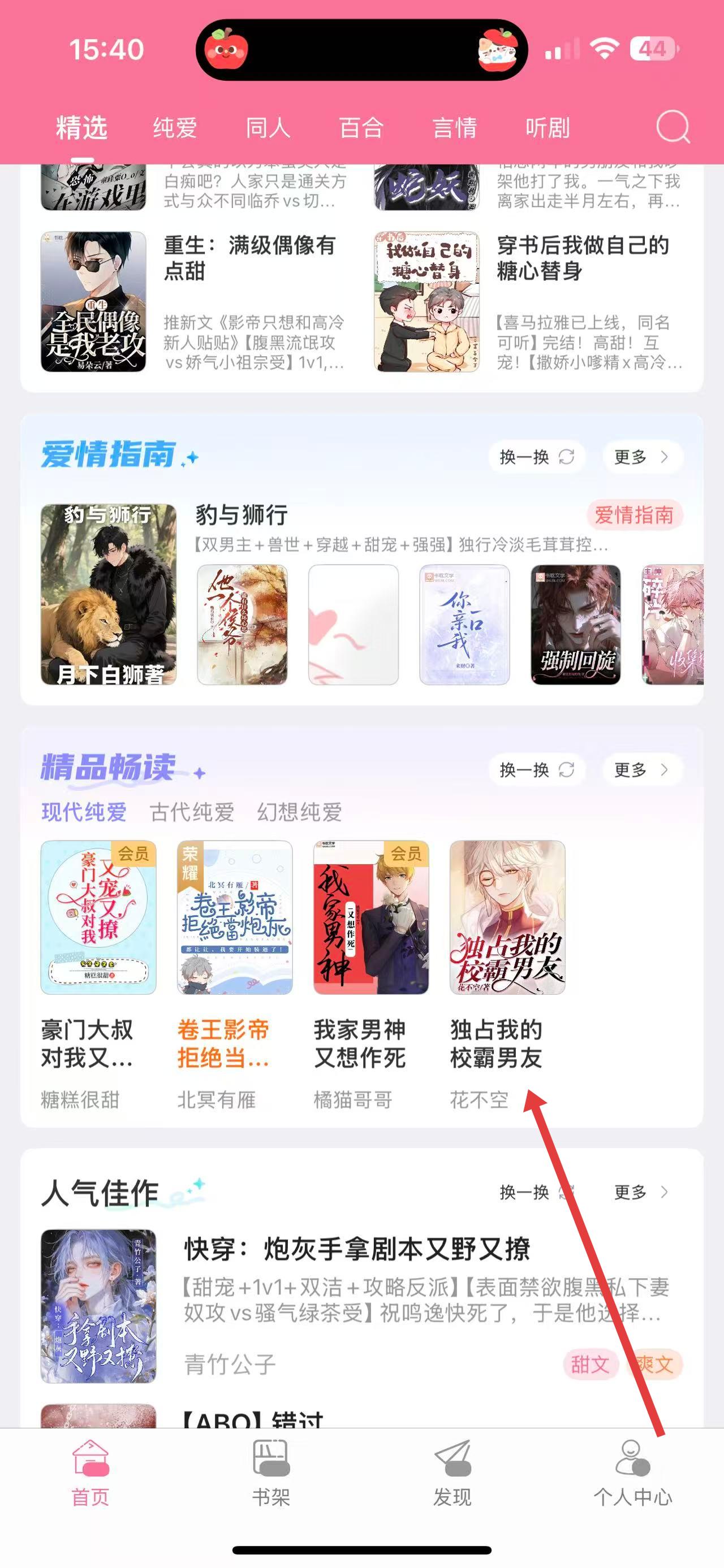
Task: Open 更多 in 爱情指南 section
Action: pyautogui.click(x=641, y=457)
